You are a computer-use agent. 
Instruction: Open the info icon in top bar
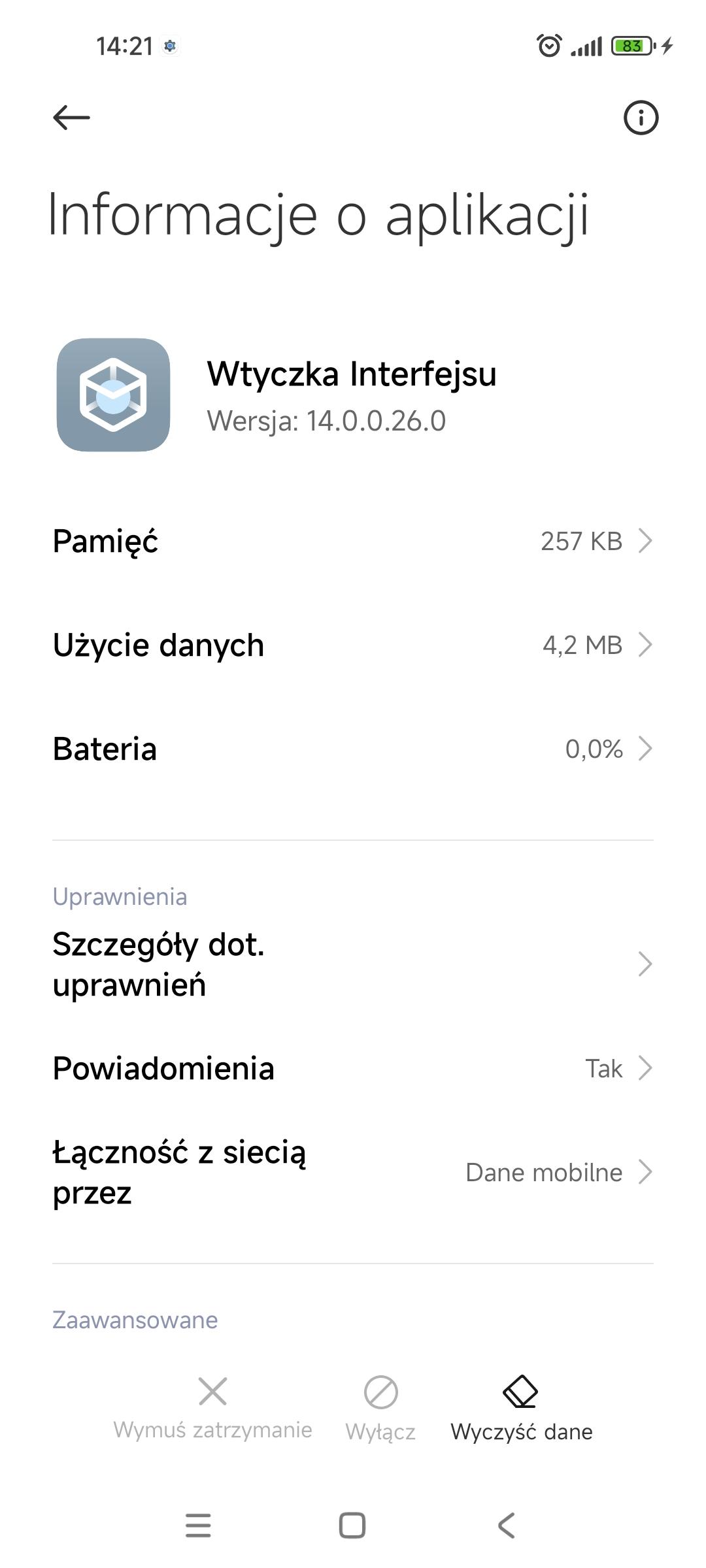click(641, 118)
